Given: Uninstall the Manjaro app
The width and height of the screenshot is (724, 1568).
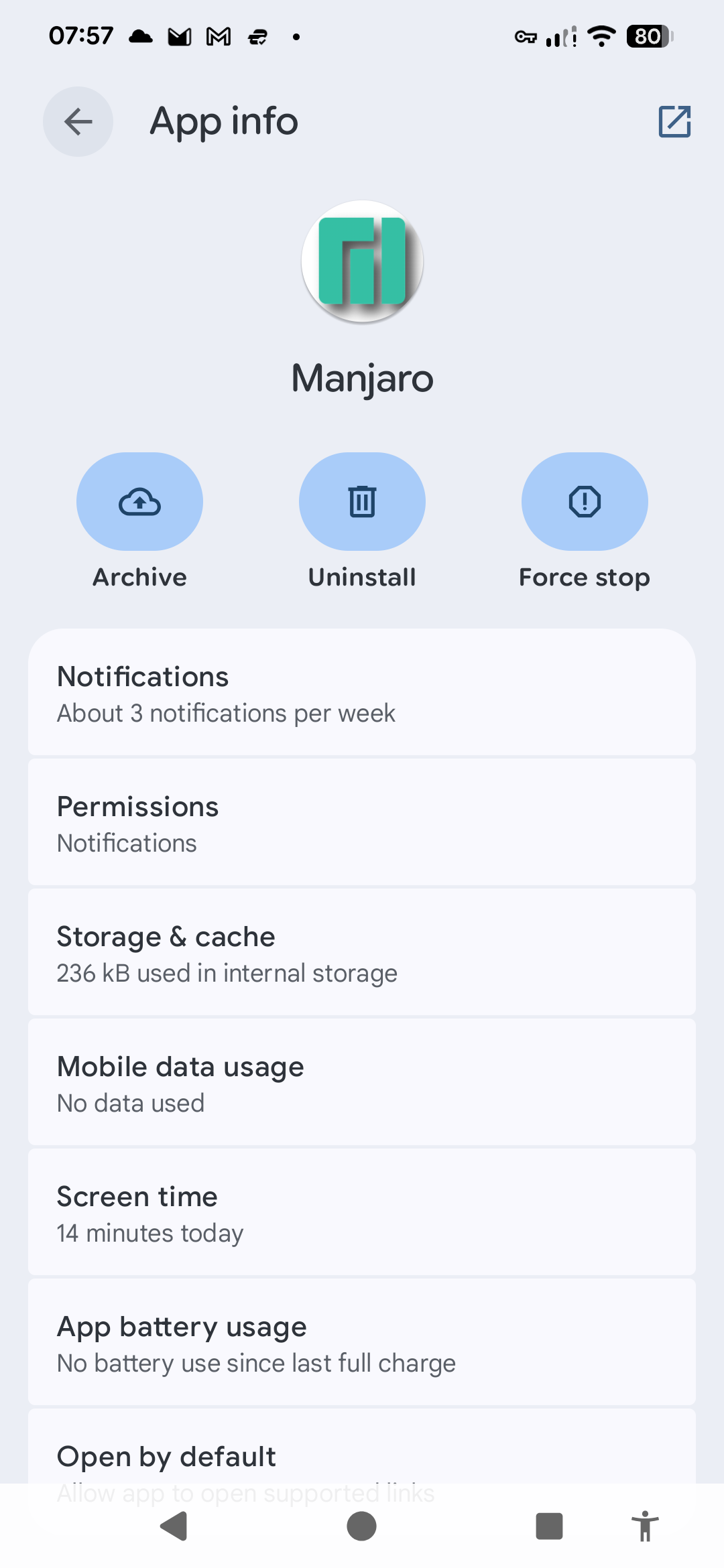Looking at the screenshot, I should pyautogui.click(x=362, y=502).
